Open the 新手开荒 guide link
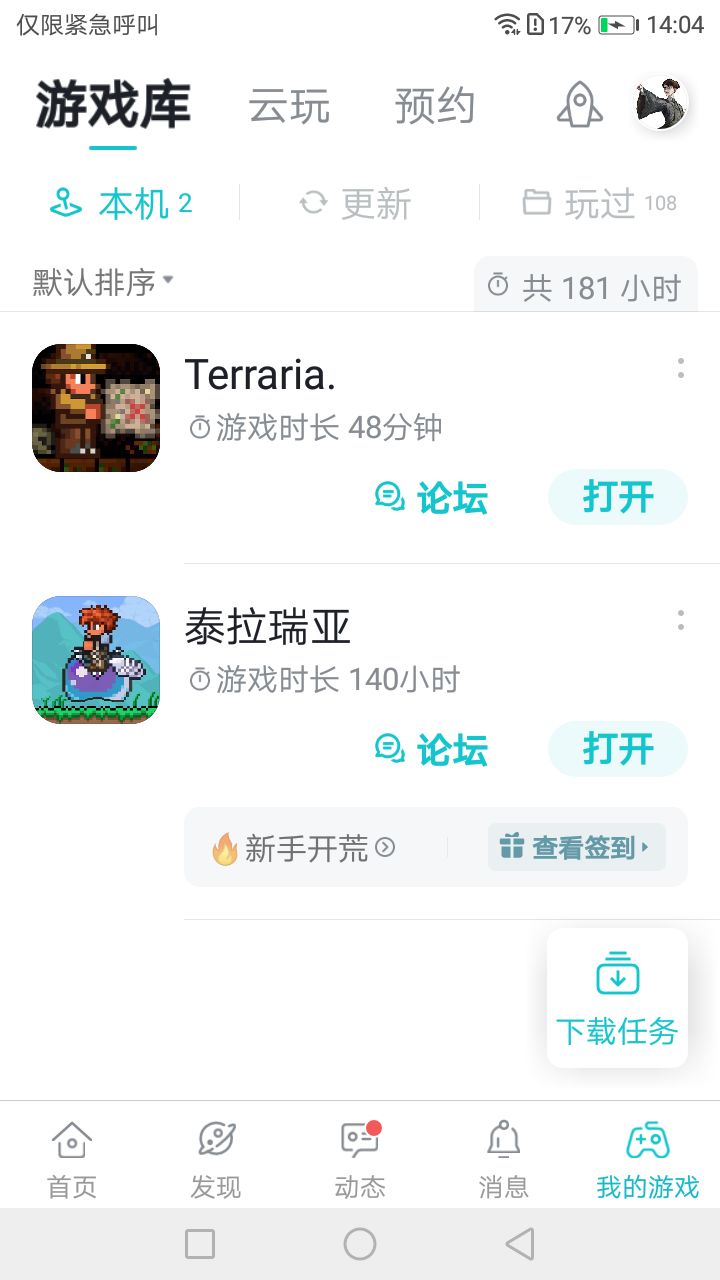The width and height of the screenshot is (720, 1280). pos(303,849)
